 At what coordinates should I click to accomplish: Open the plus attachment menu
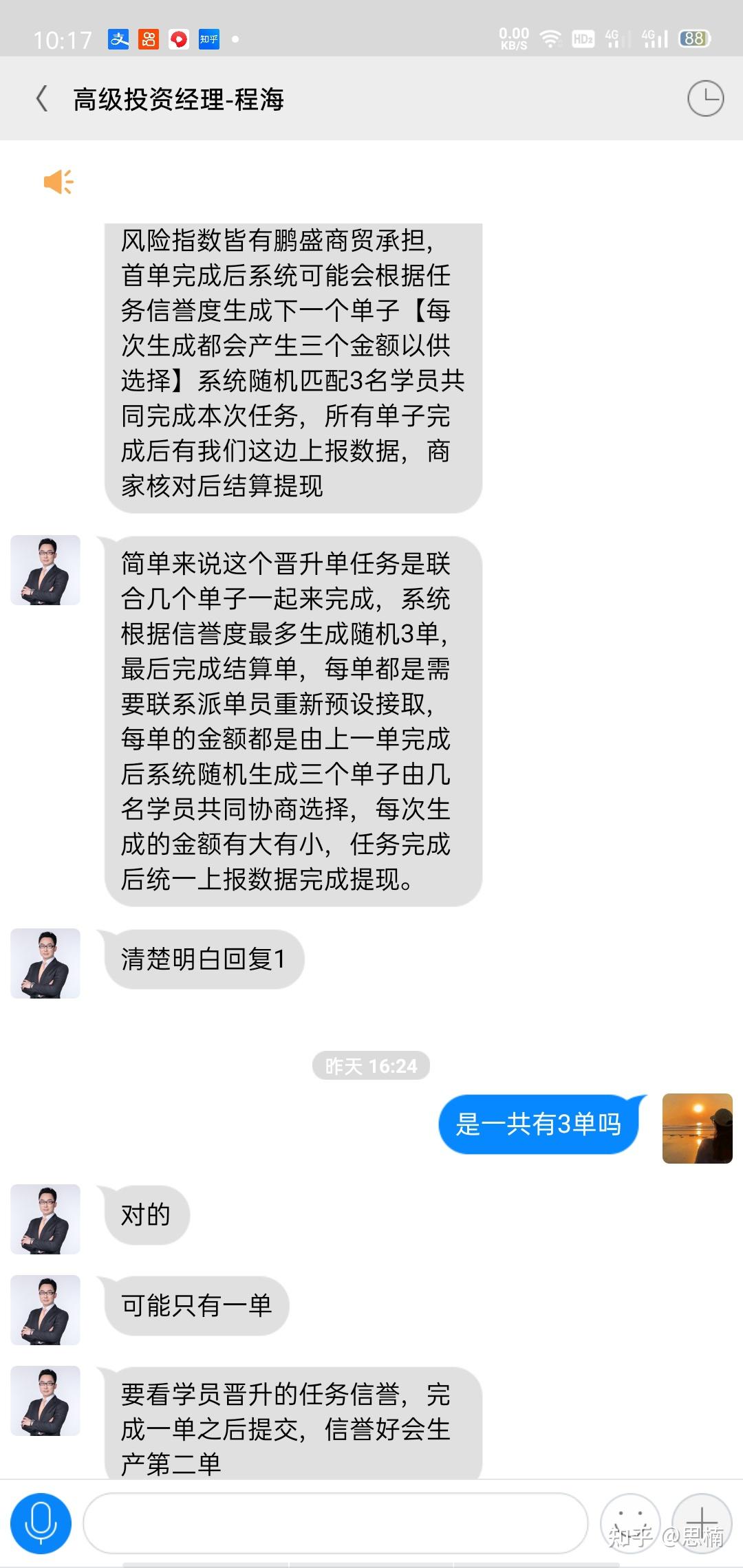point(701,1523)
